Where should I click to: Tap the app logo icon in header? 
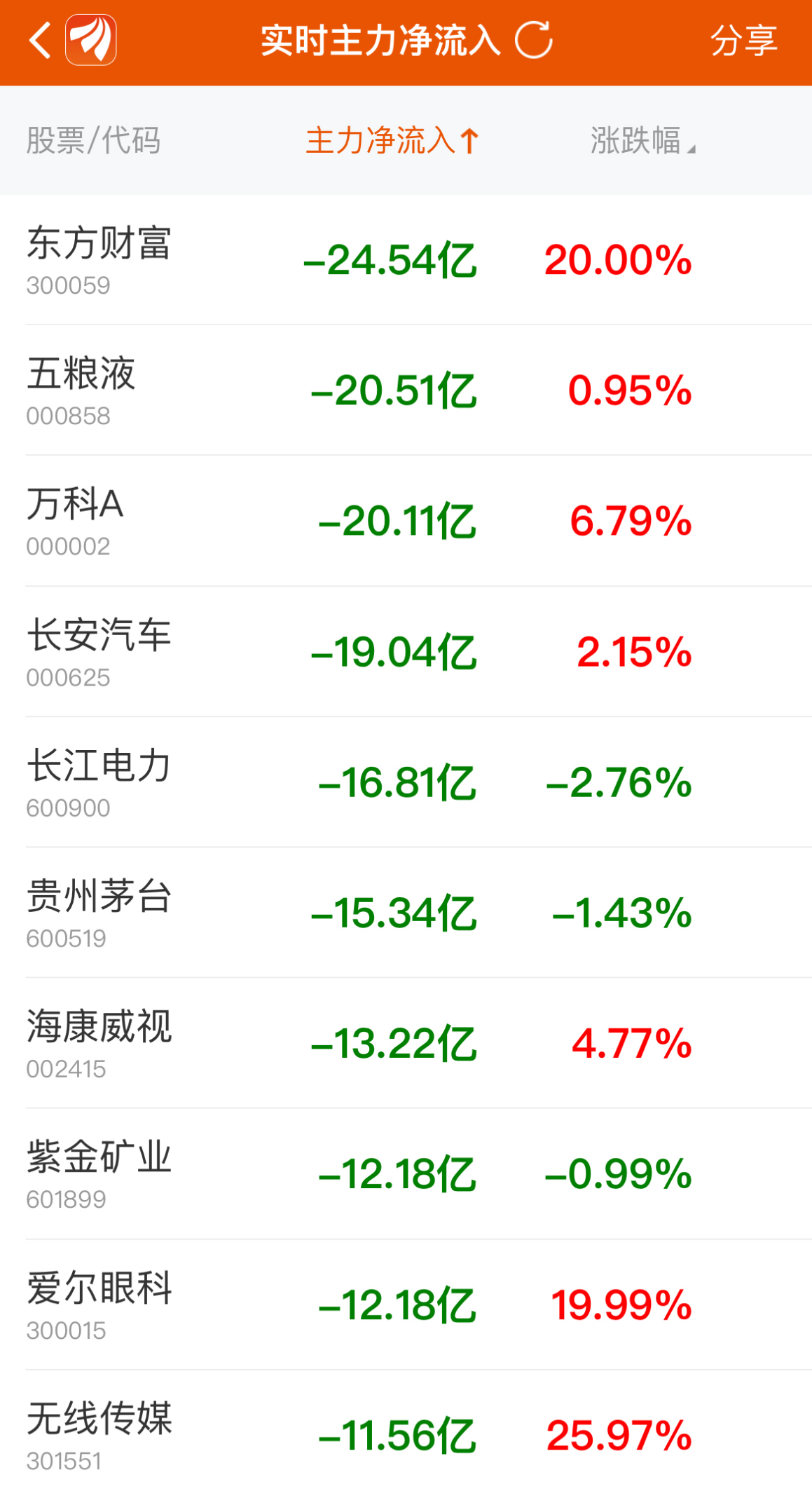91,41
